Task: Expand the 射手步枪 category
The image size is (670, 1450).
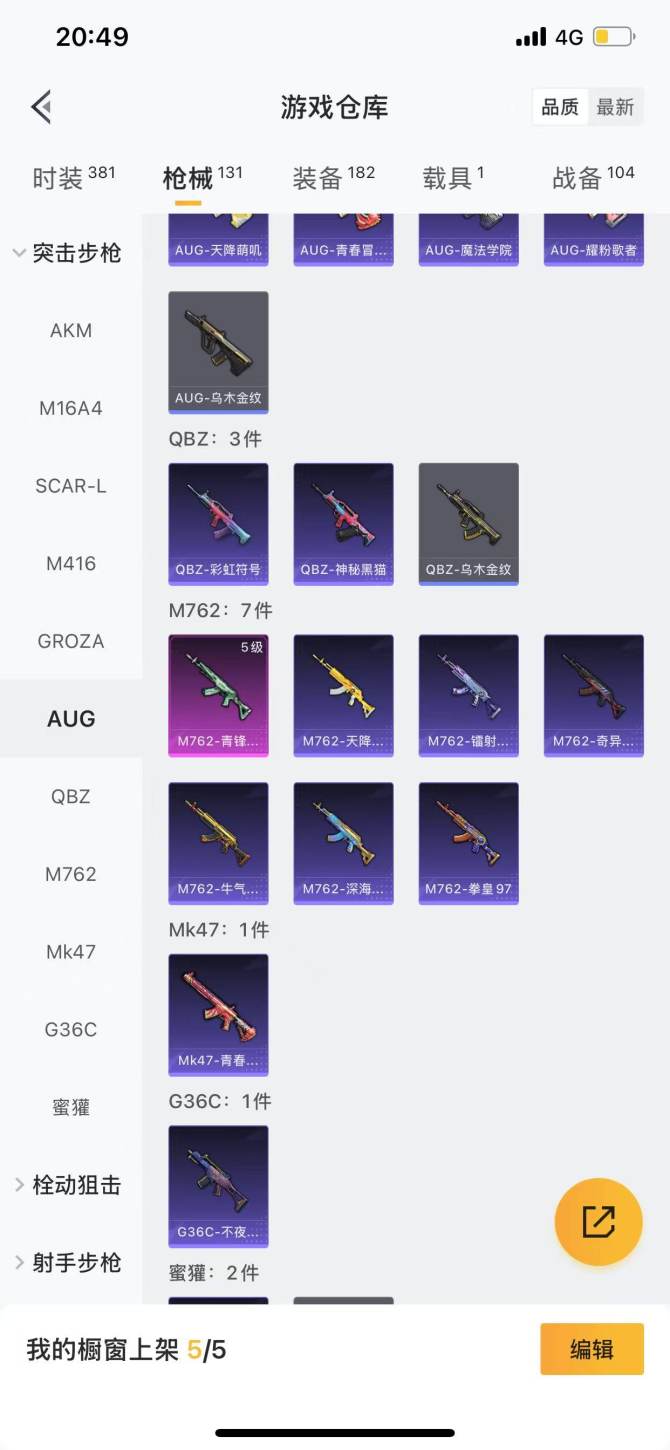Action: (x=70, y=1263)
